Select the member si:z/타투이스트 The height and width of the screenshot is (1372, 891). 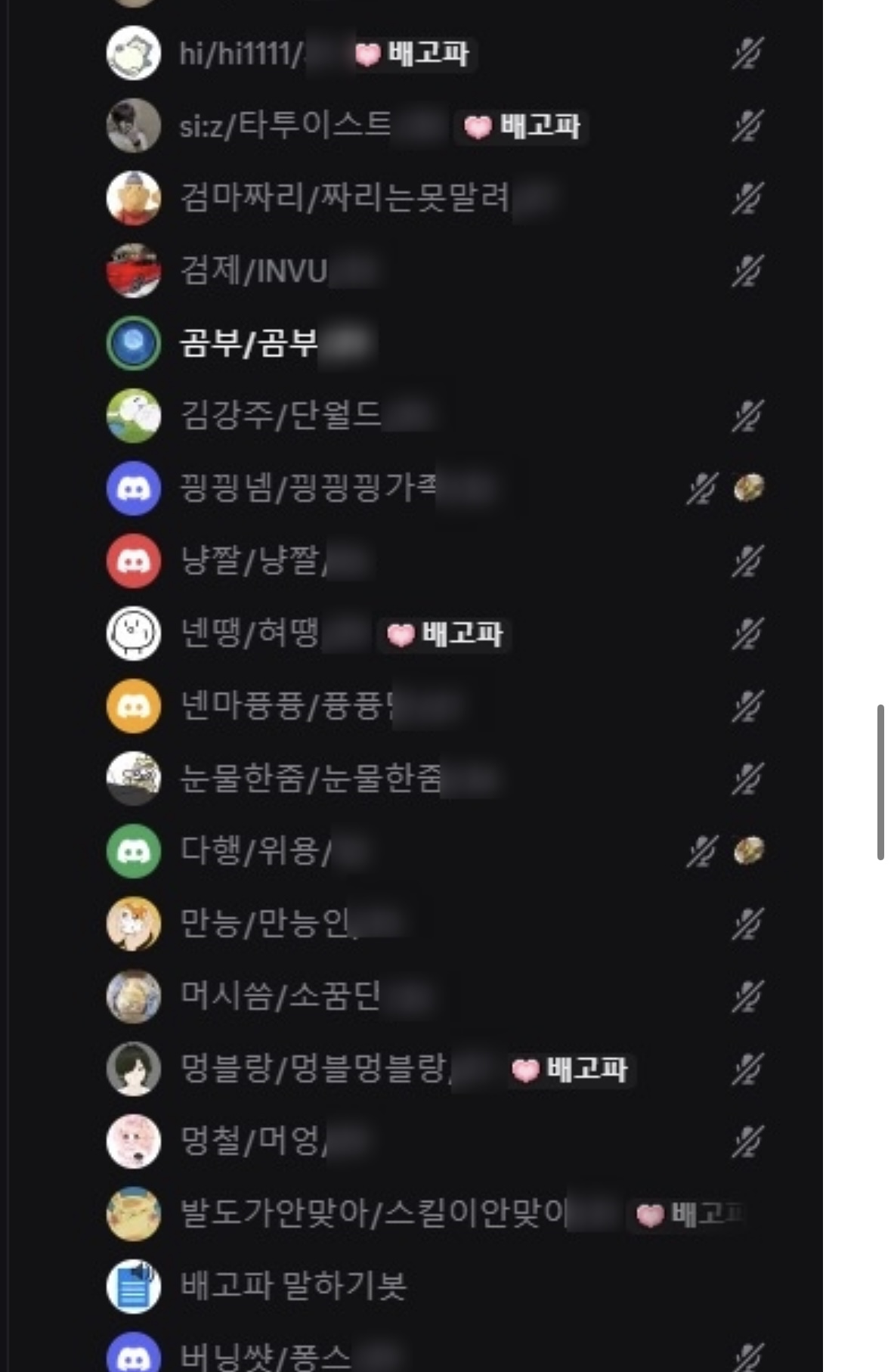tap(286, 125)
